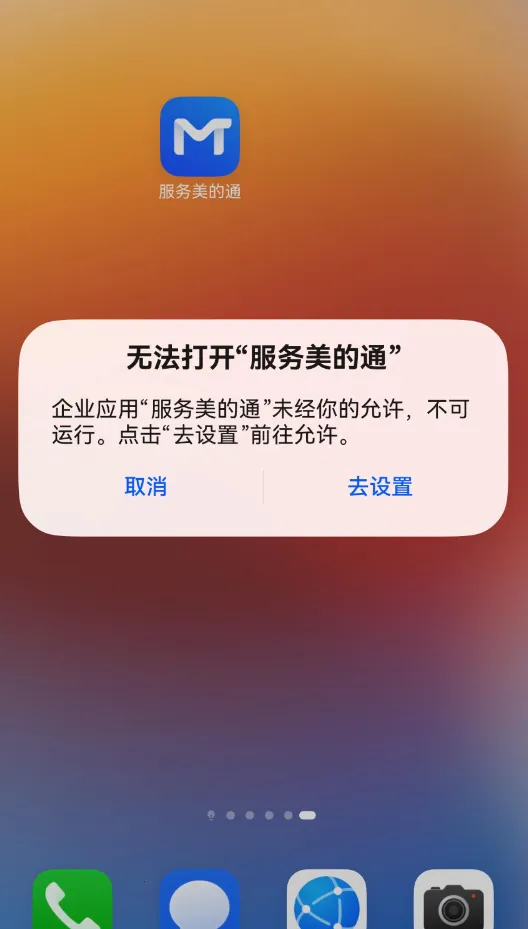Open the Messages app in the dock
528x929 pixels.
point(200,899)
